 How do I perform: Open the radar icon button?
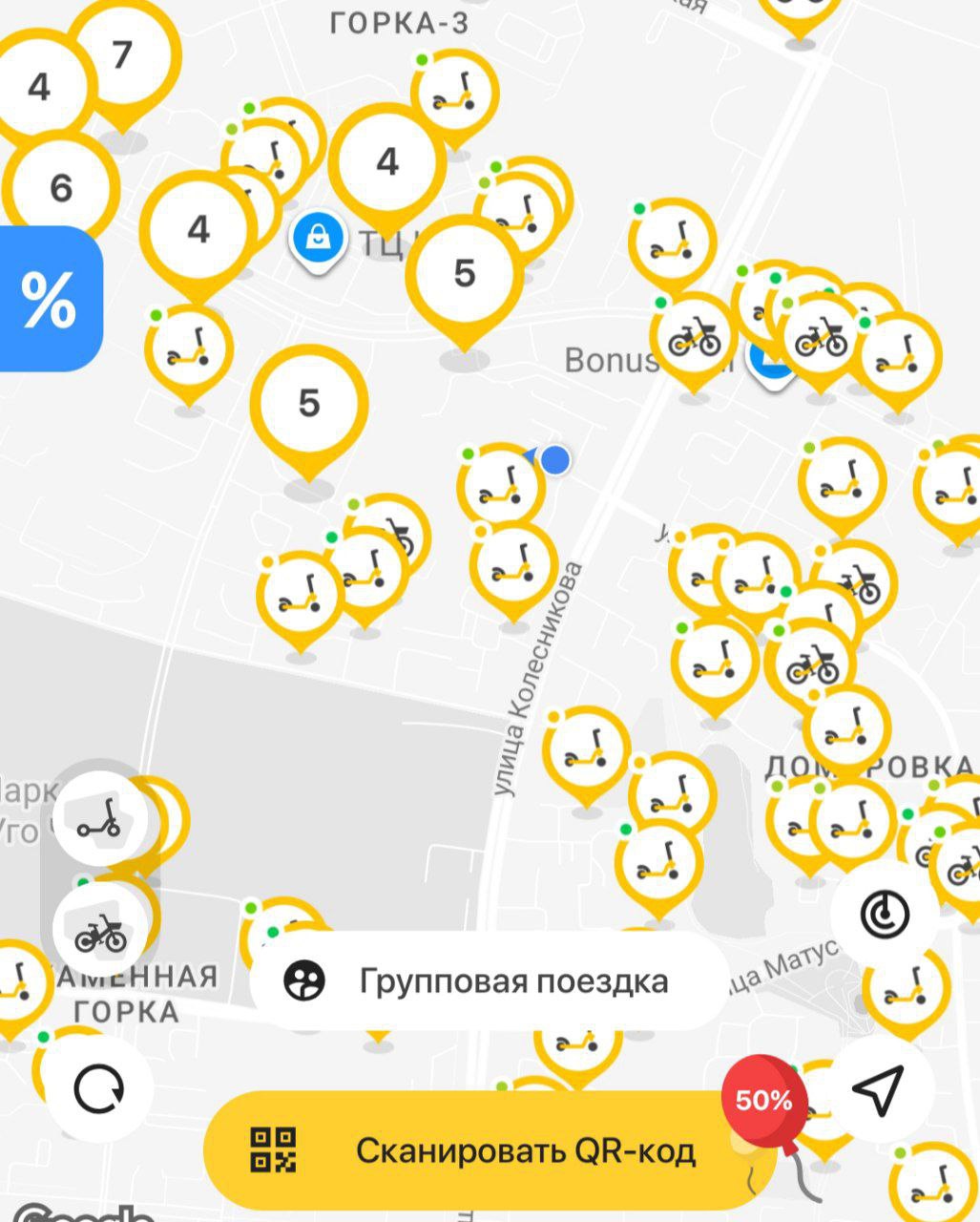coord(884,916)
